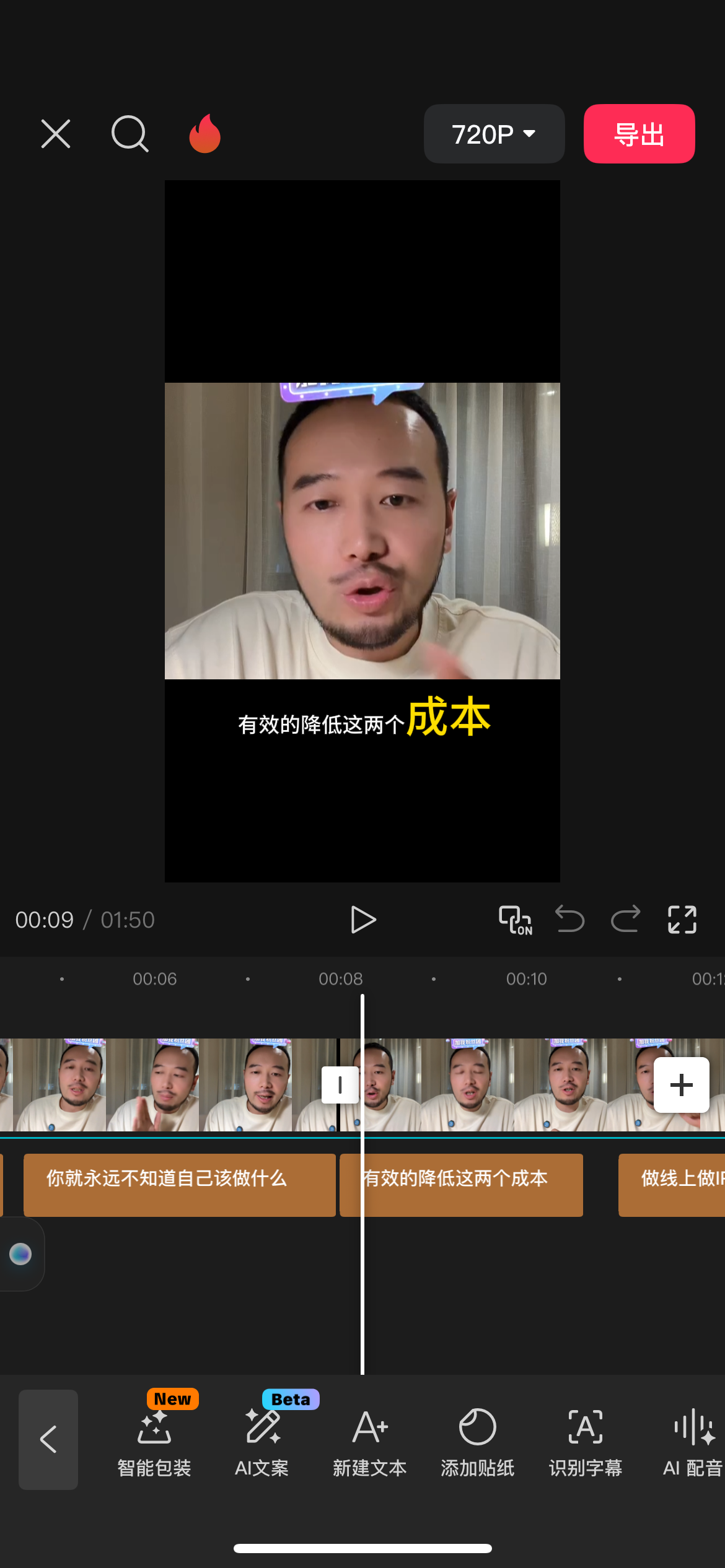Open the search icon
The width and height of the screenshot is (725, 1568).
coord(130,134)
